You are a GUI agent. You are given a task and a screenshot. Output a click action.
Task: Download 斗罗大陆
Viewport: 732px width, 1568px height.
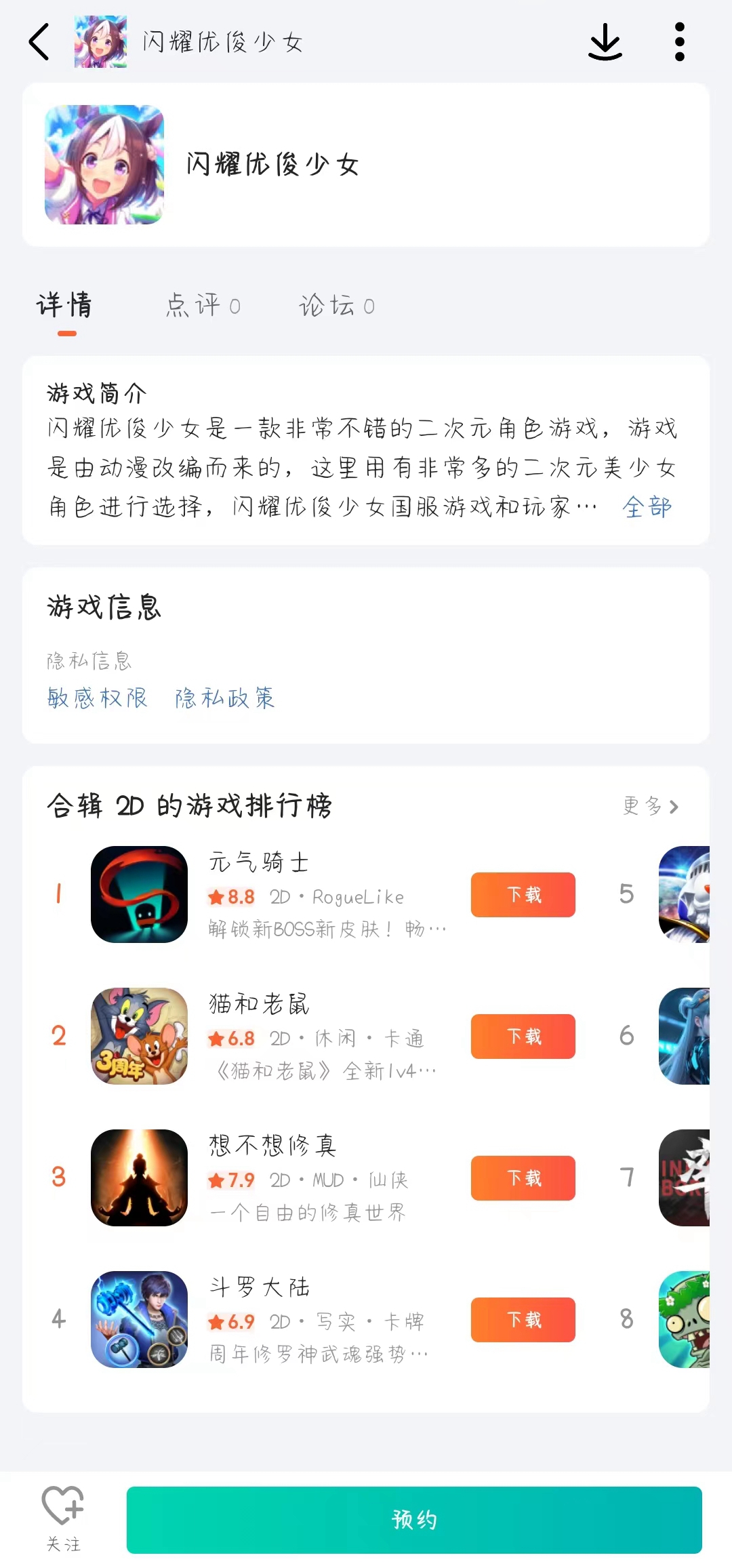coord(523,1320)
